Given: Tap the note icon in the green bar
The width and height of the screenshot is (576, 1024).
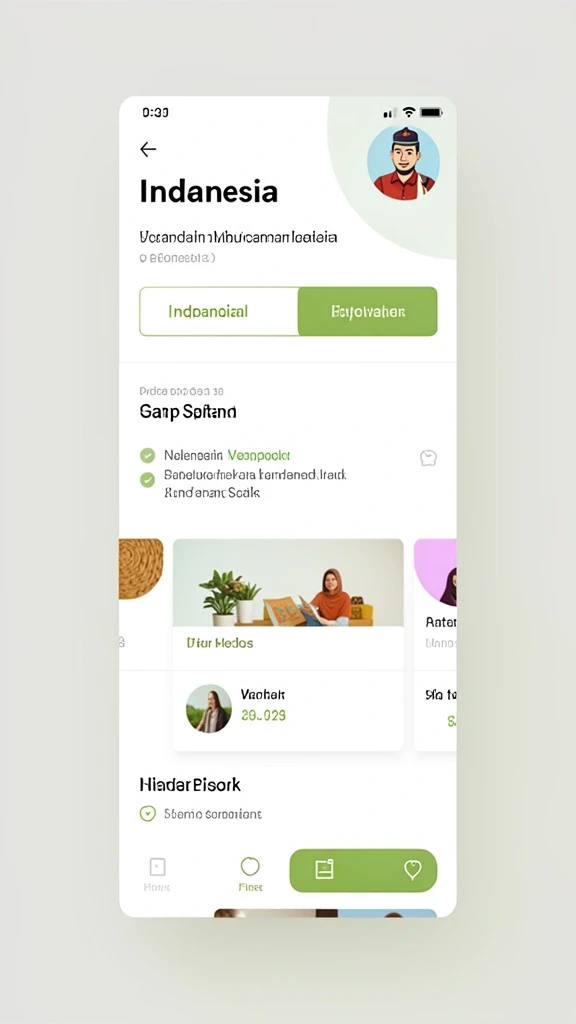Looking at the screenshot, I should pos(325,869).
